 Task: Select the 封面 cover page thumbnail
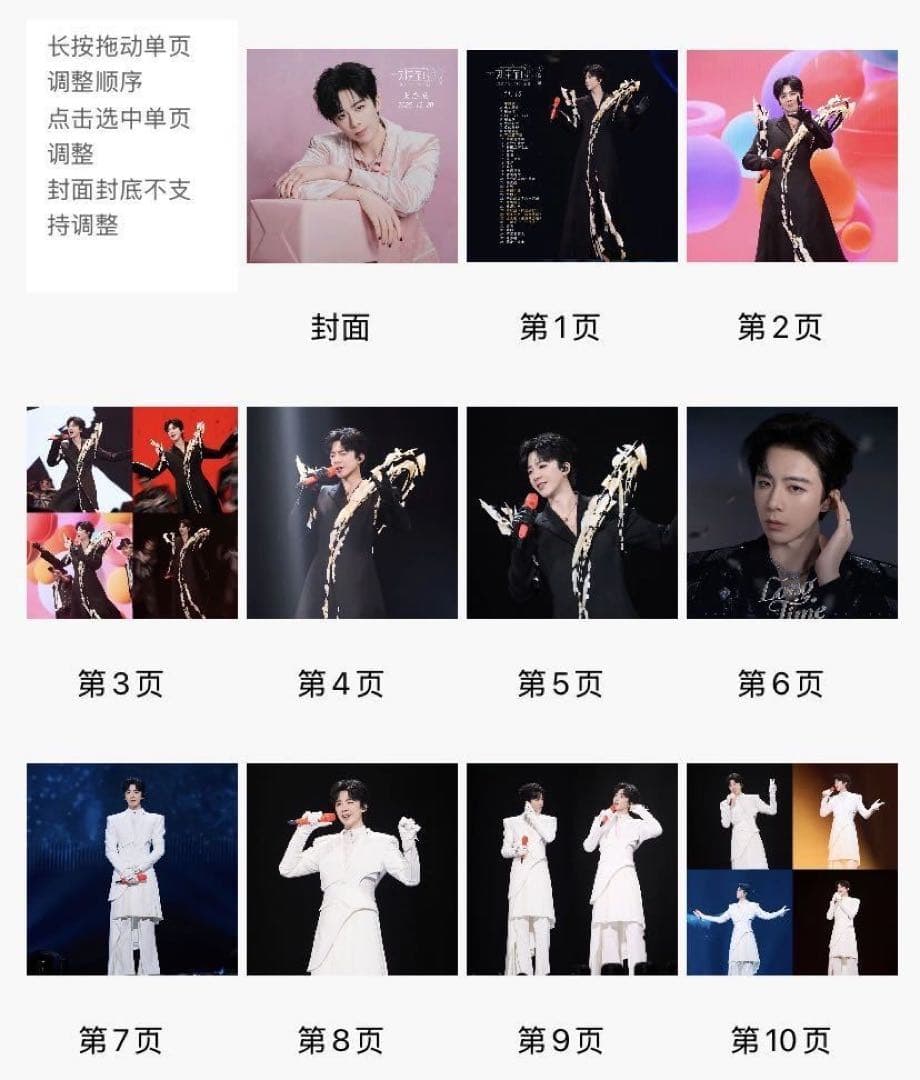pyautogui.click(x=352, y=156)
